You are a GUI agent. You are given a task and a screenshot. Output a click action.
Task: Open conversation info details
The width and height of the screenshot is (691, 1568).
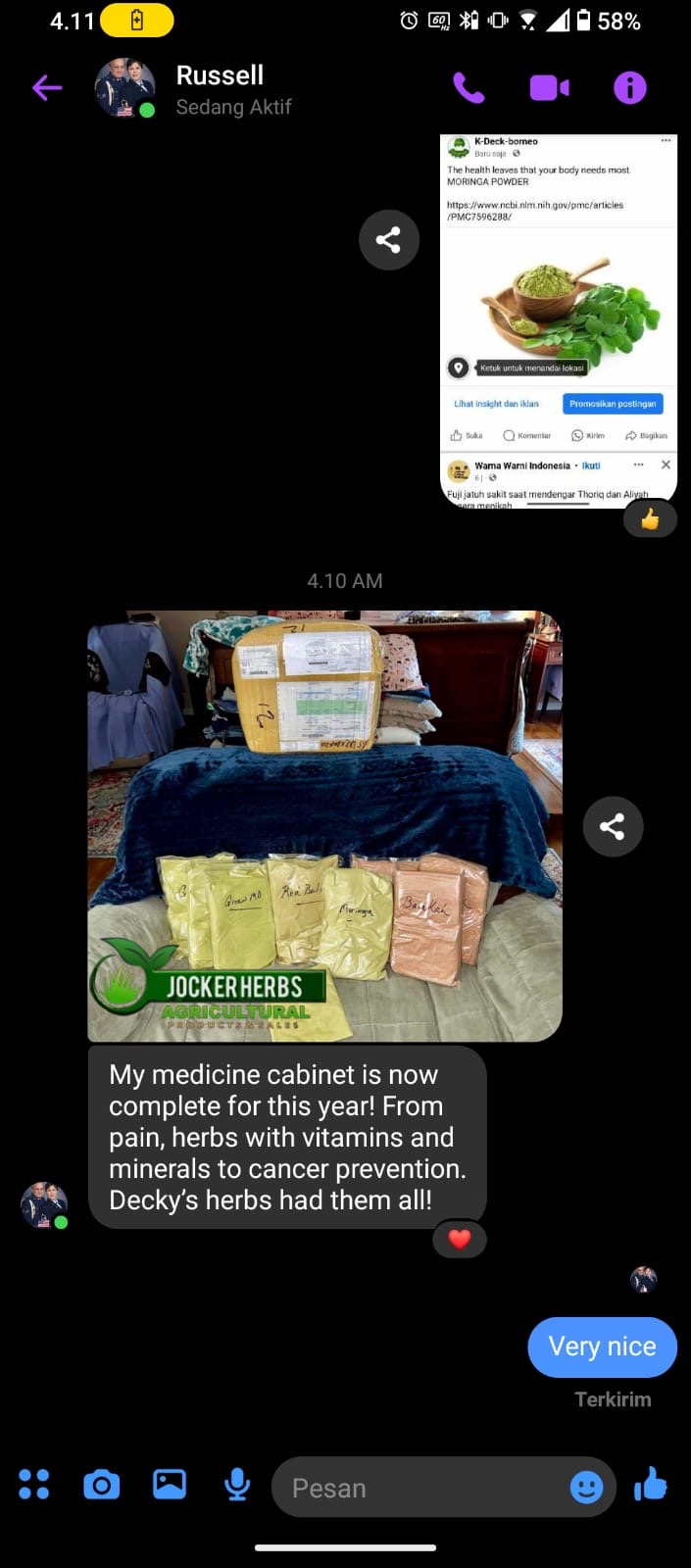[x=629, y=88]
